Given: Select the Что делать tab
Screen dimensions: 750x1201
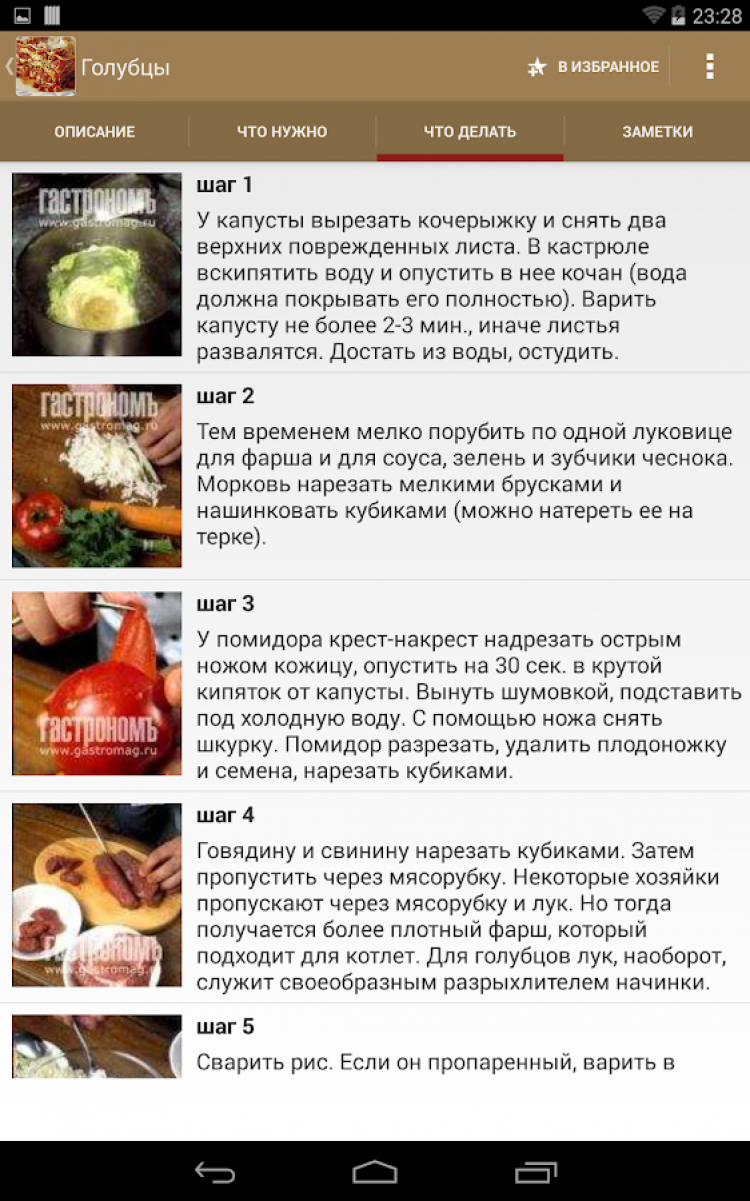Looking at the screenshot, I should pos(470,132).
